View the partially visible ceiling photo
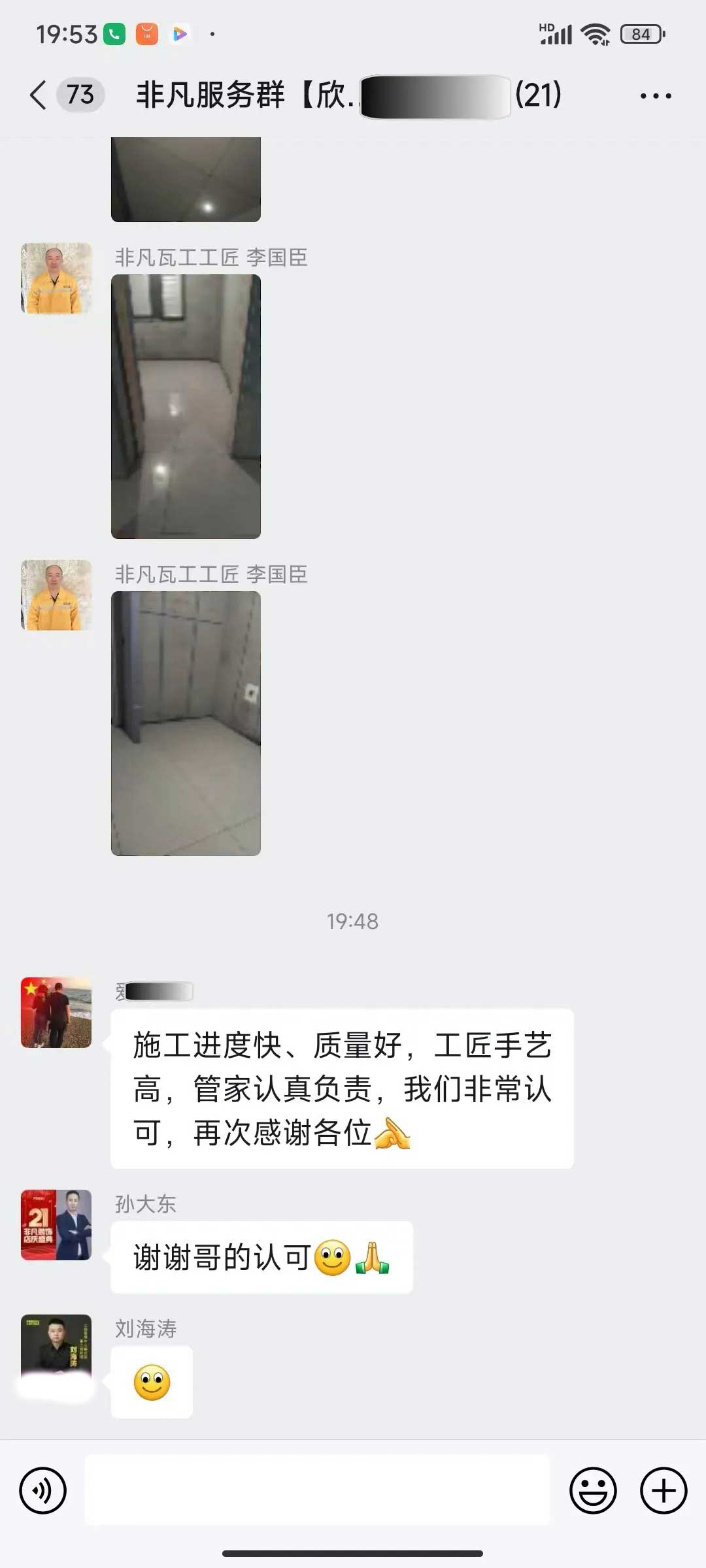The width and height of the screenshot is (706, 1568). 186,180
